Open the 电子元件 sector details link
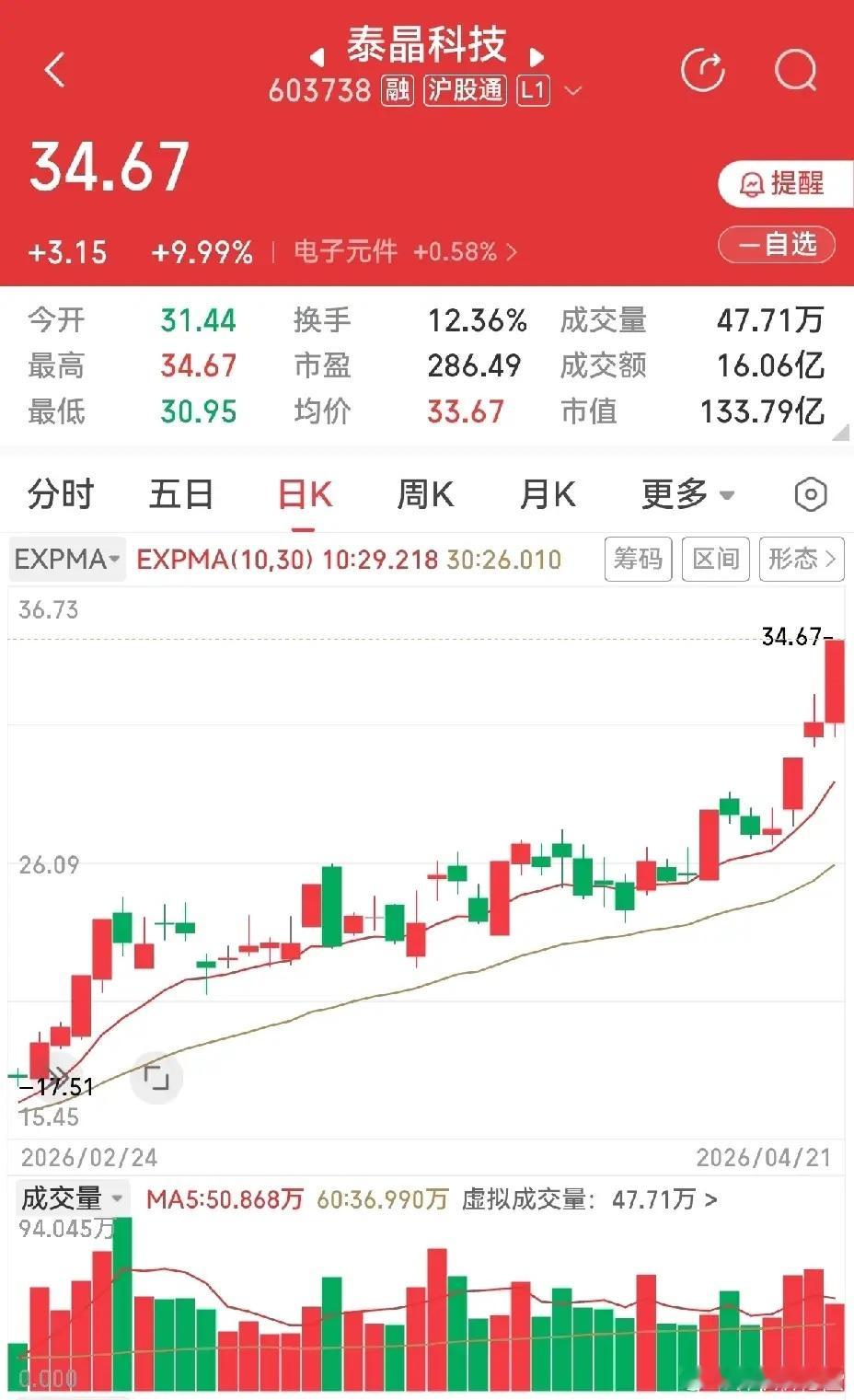The image size is (854, 1400). coord(348,249)
